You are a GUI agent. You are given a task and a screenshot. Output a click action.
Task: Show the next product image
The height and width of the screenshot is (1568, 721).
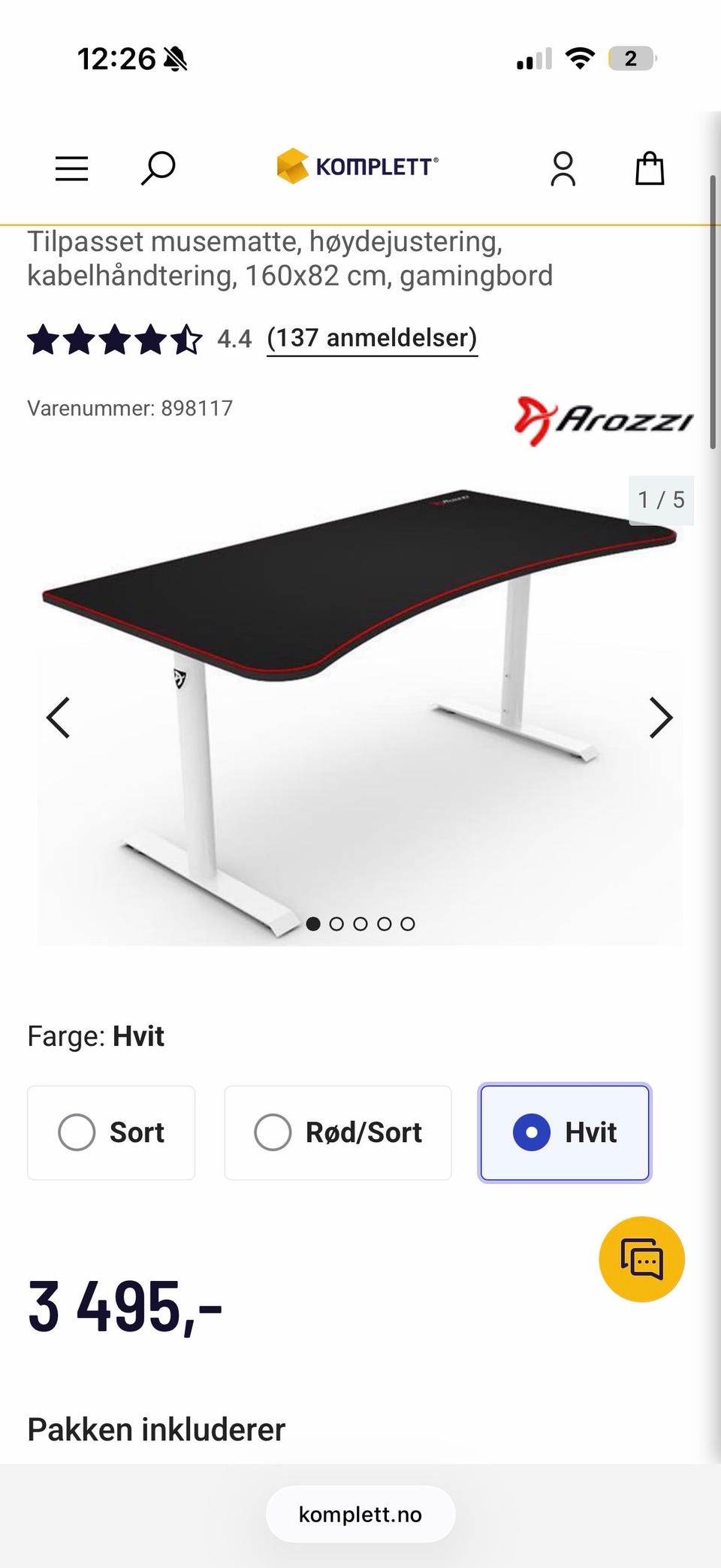click(660, 718)
